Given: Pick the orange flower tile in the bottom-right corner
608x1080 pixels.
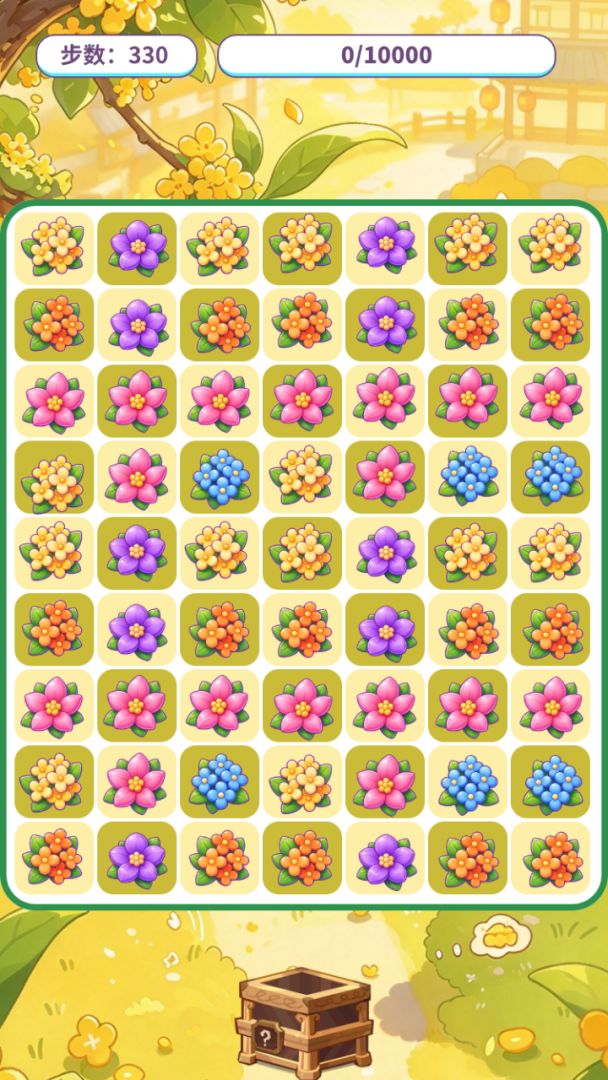Looking at the screenshot, I should (x=551, y=858).
